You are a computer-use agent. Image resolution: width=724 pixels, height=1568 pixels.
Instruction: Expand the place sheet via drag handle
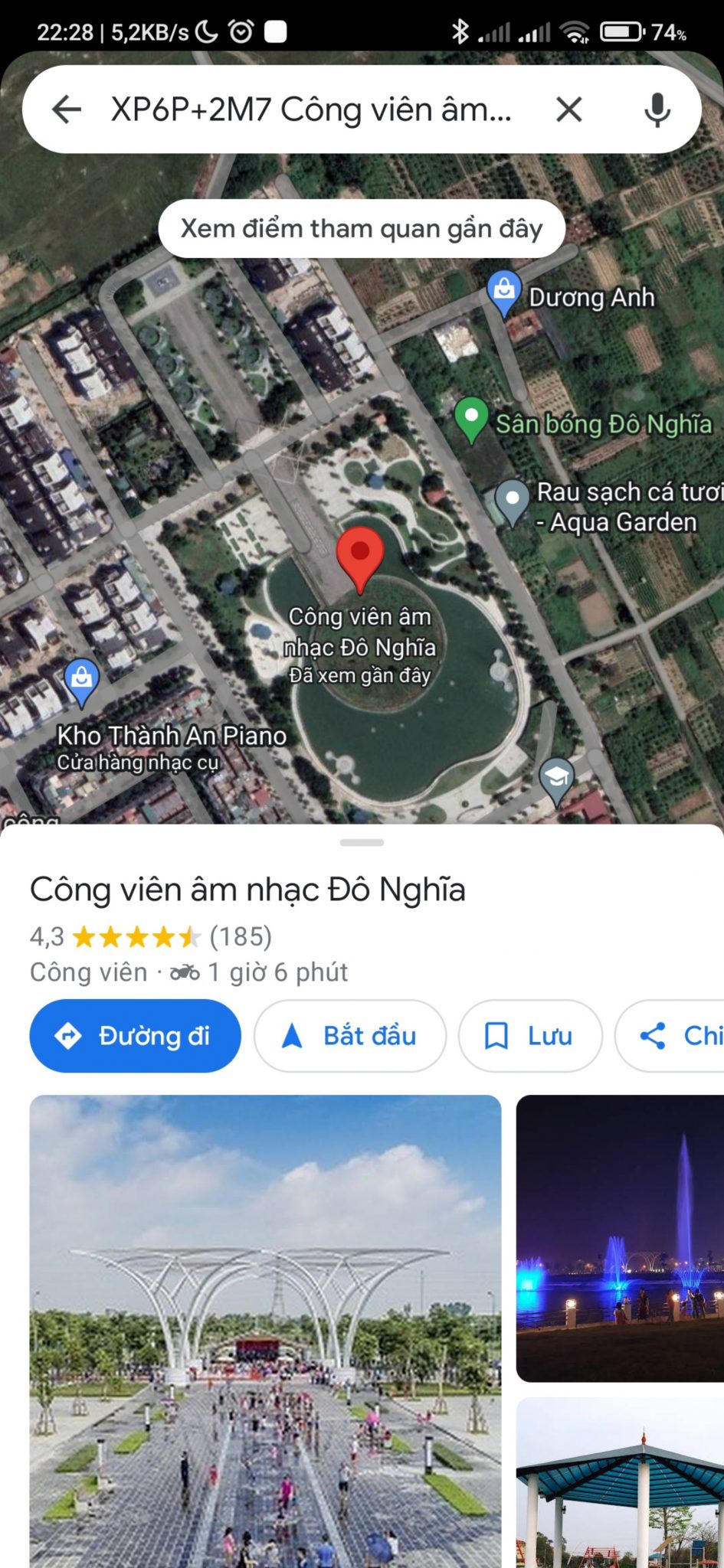362,843
